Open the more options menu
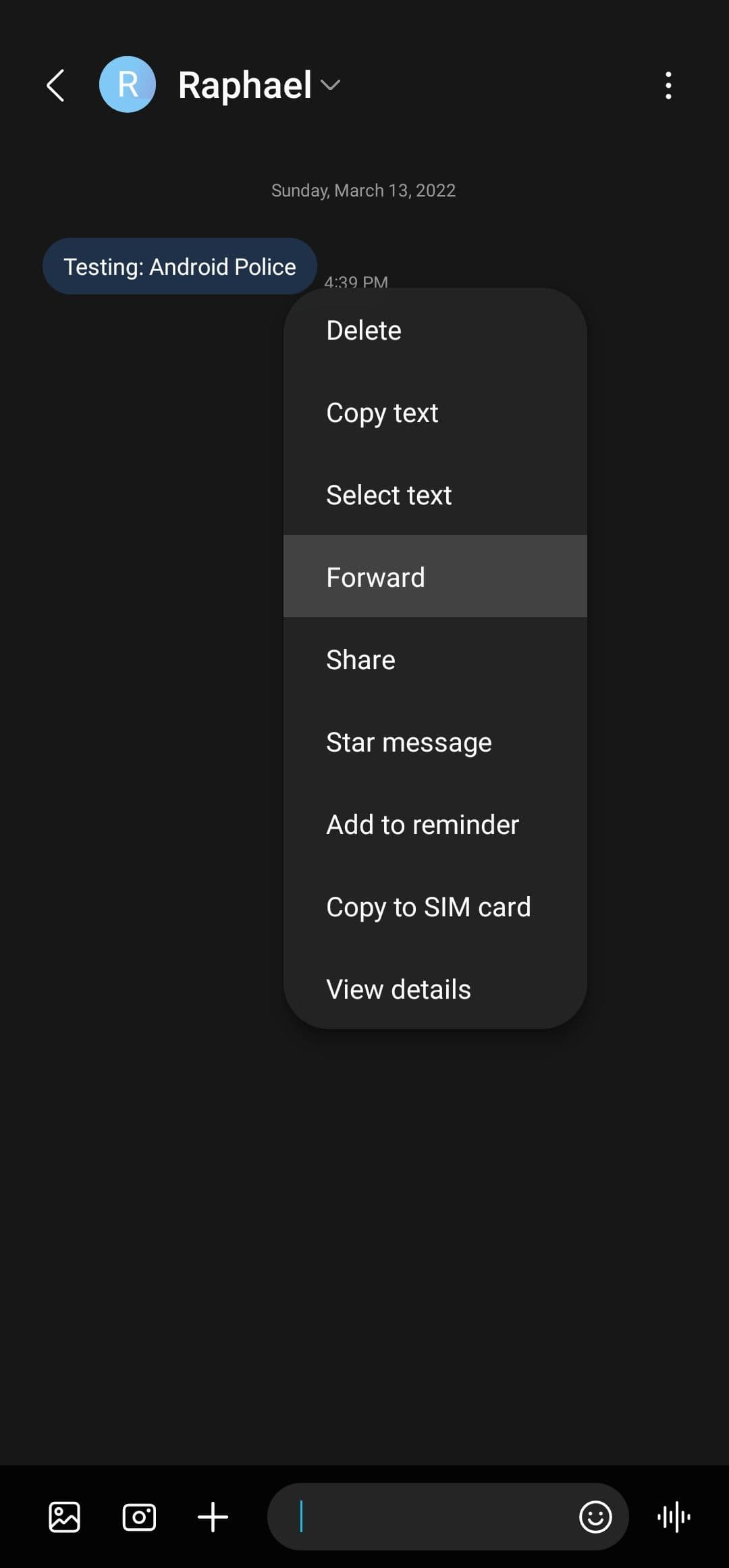 668,86
